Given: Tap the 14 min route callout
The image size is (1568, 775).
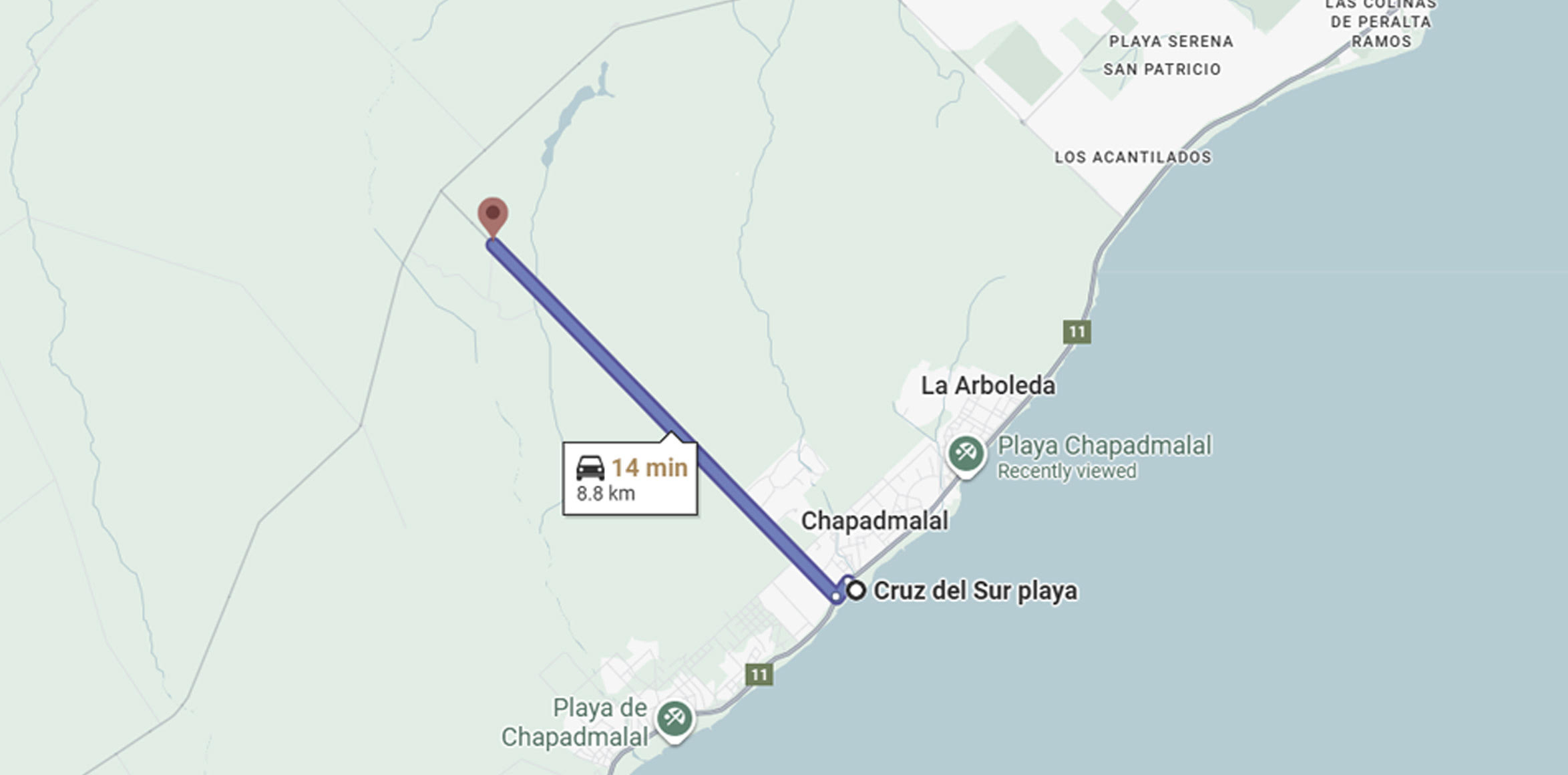Looking at the screenshot, I should pos(630,478).
